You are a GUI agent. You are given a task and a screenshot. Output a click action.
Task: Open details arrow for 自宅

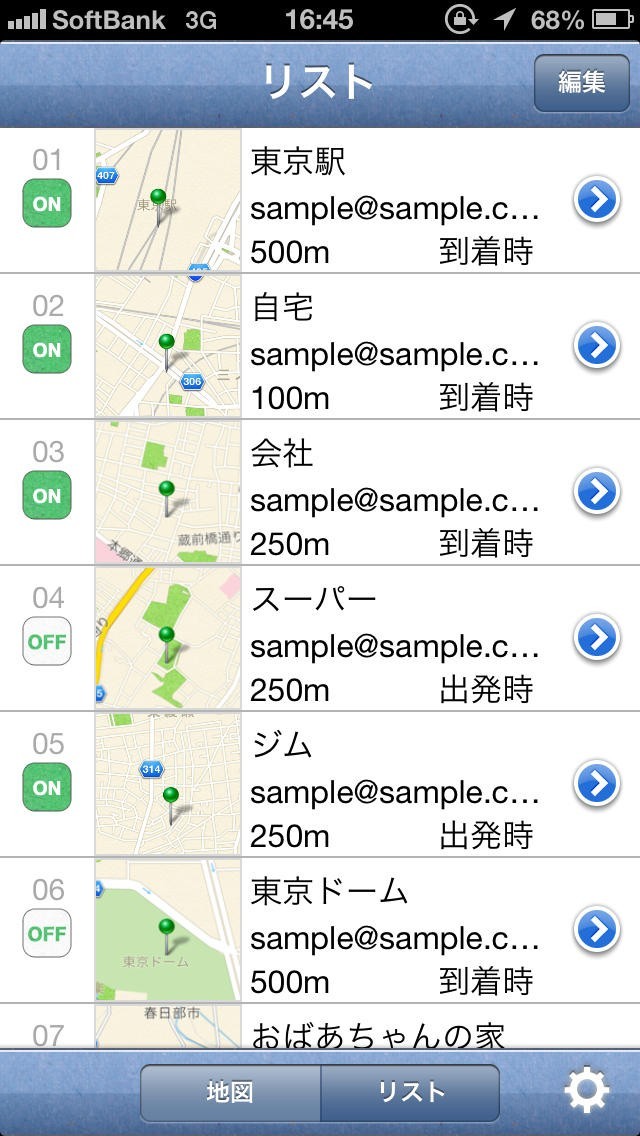596,347
